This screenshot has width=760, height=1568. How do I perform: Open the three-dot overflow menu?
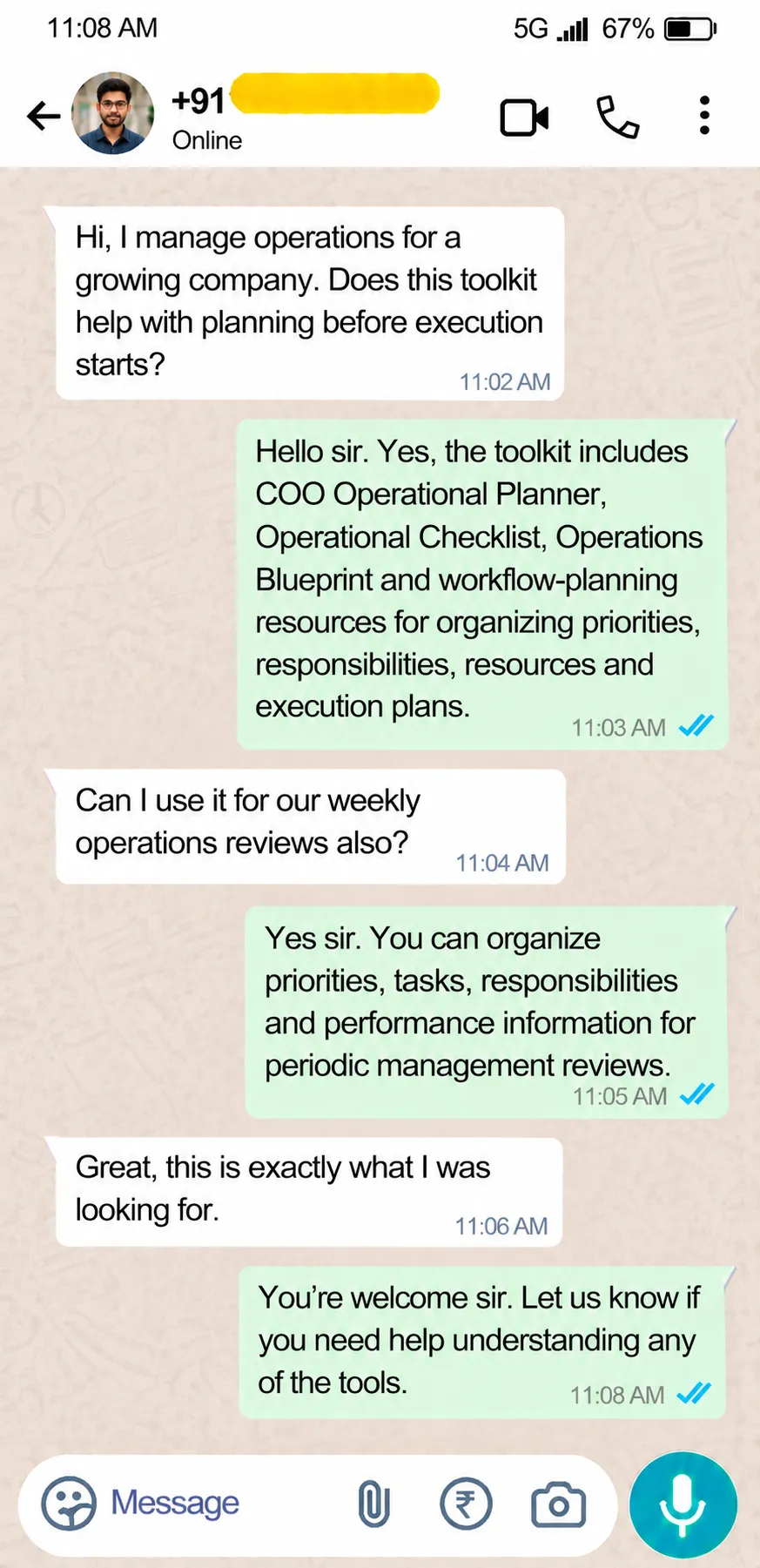[704, 116]
